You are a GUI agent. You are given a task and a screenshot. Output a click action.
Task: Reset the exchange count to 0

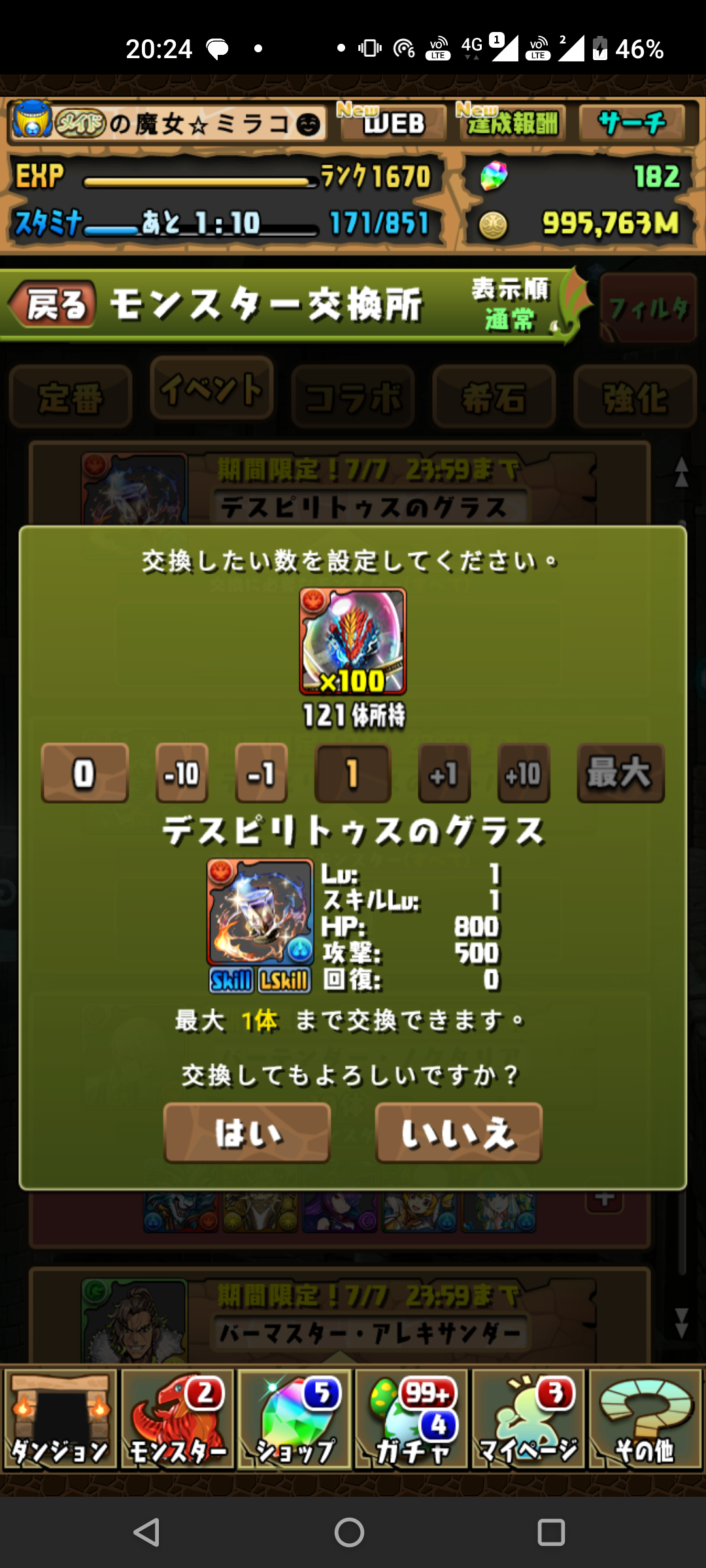coord(84,773)
